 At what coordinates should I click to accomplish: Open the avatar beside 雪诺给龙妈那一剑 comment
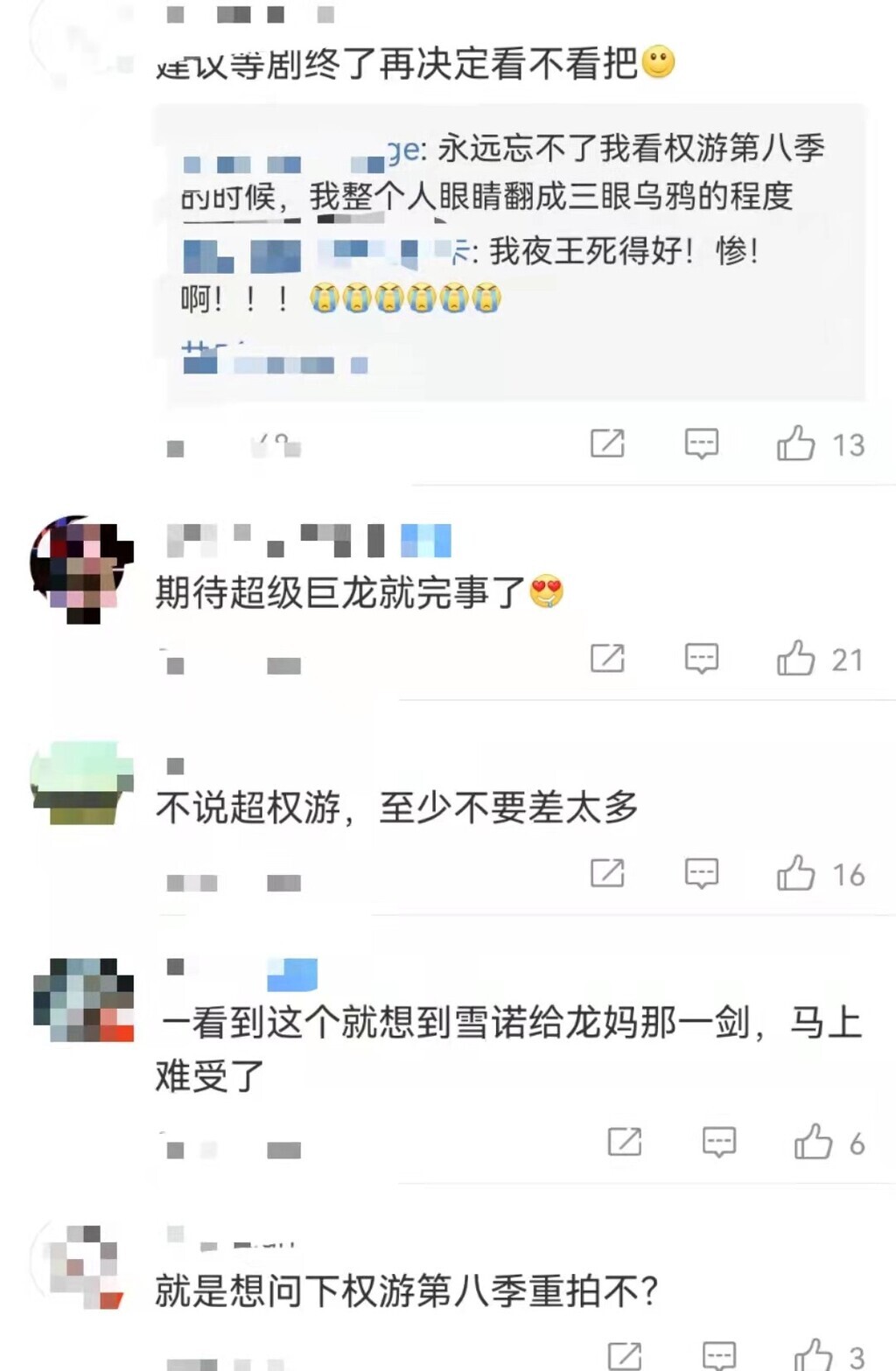pyautogui.click(x=83, y=1000)
